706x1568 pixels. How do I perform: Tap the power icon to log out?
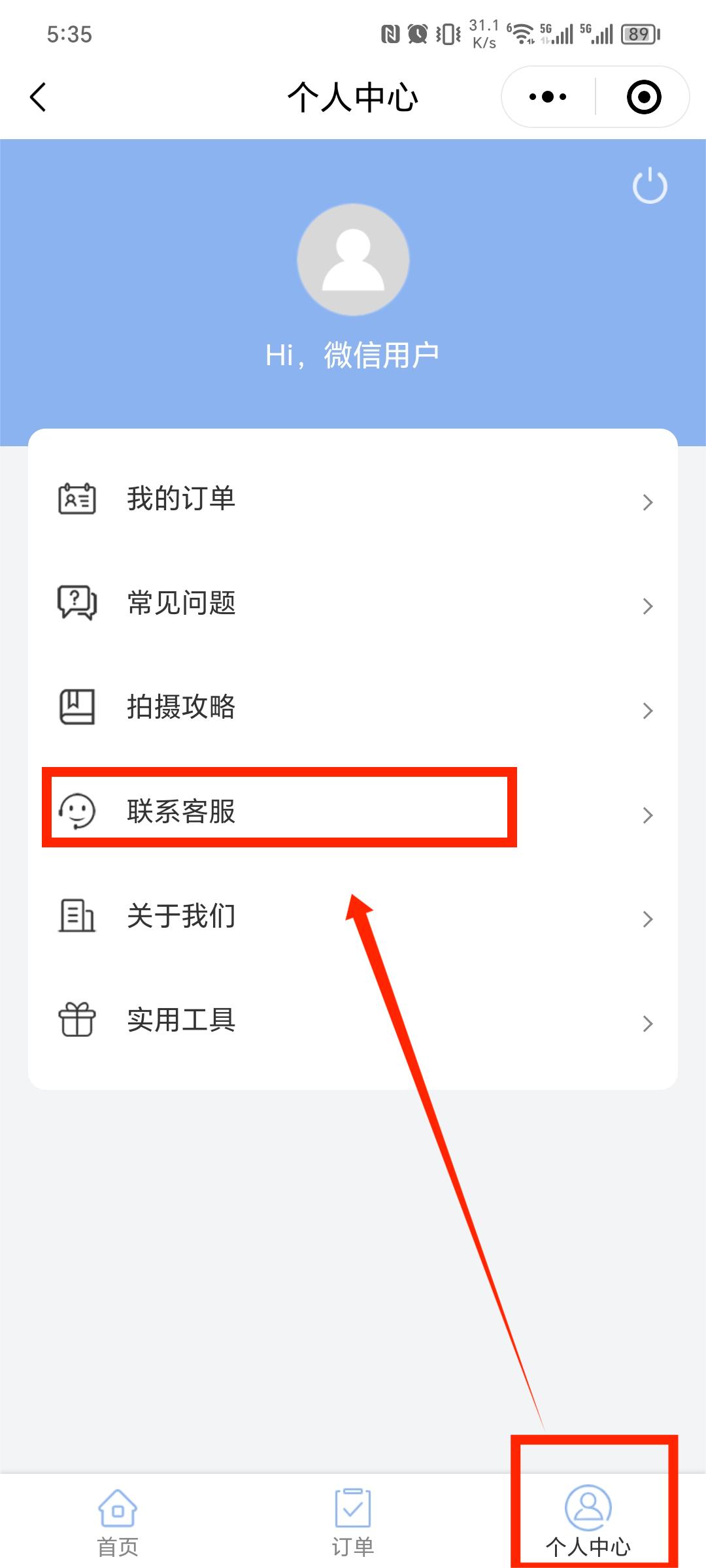[650, 186]
